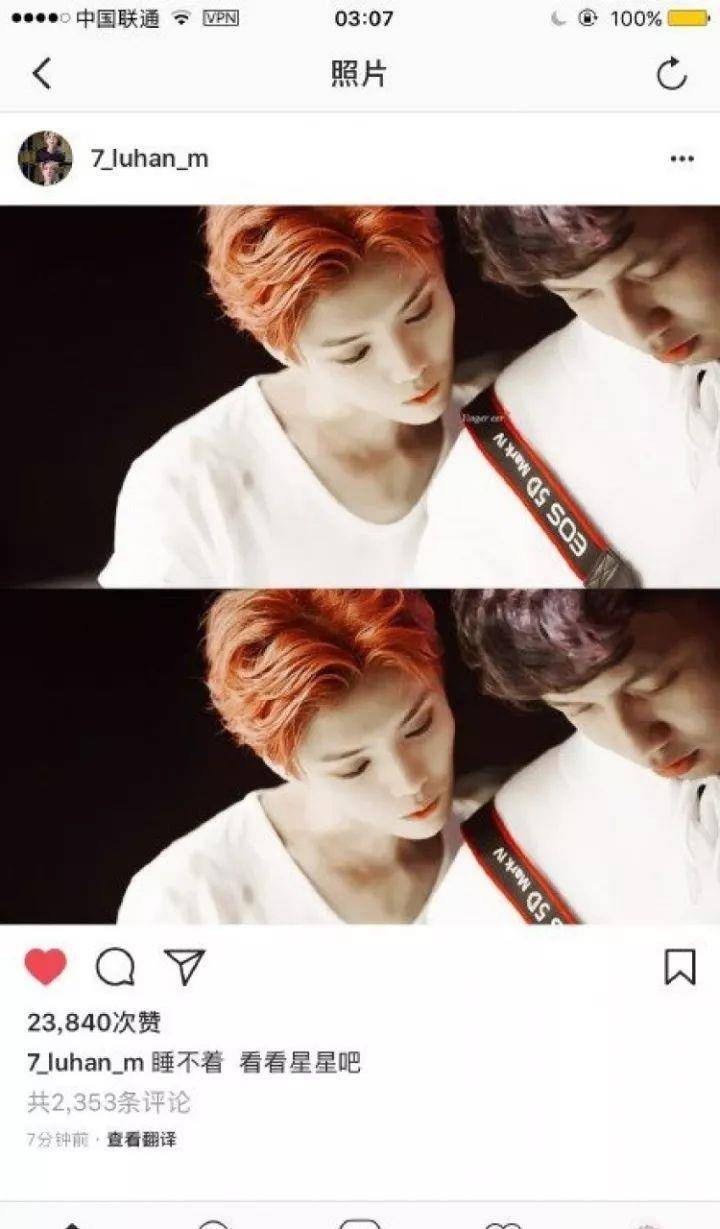Share the post via the paper plane icon
Screen dimensions: 720x1229
click(x=185, y=967)
